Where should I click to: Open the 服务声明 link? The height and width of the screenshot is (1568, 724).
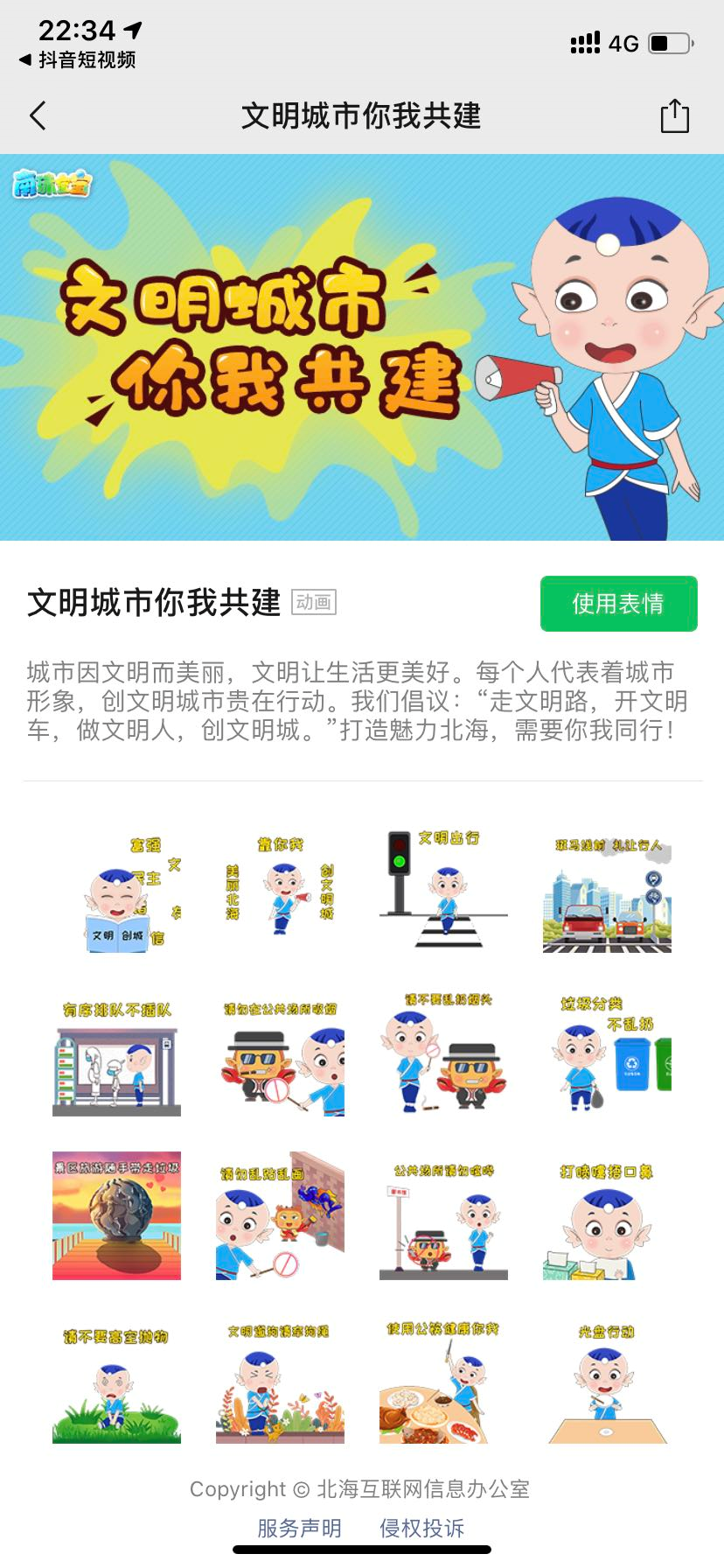[299, 1528]
